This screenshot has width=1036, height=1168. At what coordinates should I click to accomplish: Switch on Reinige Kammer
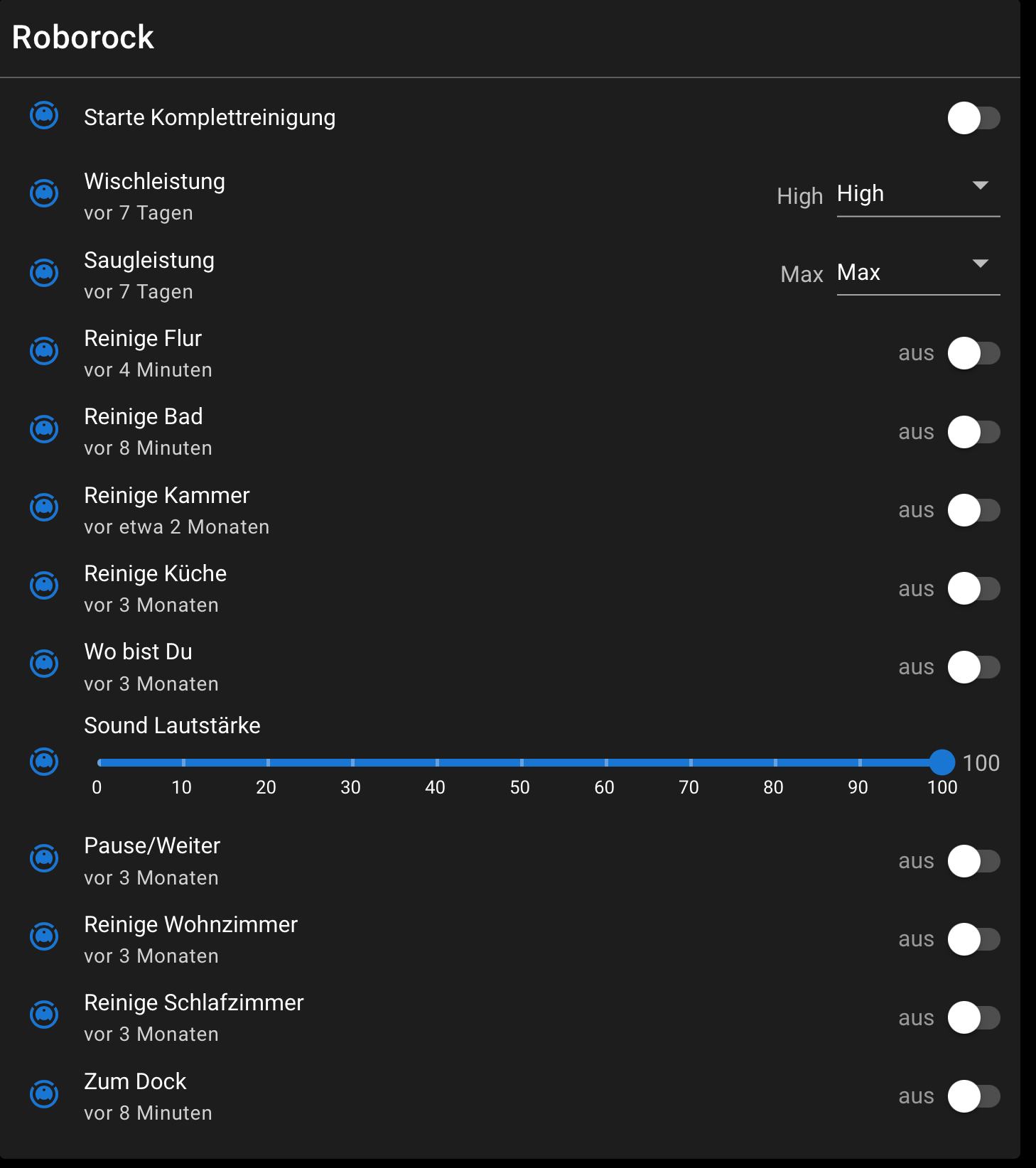(973, 510)
